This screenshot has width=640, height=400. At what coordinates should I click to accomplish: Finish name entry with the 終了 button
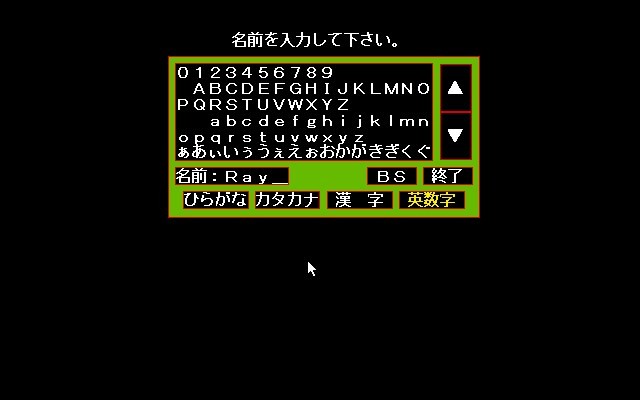pos(446,176)
